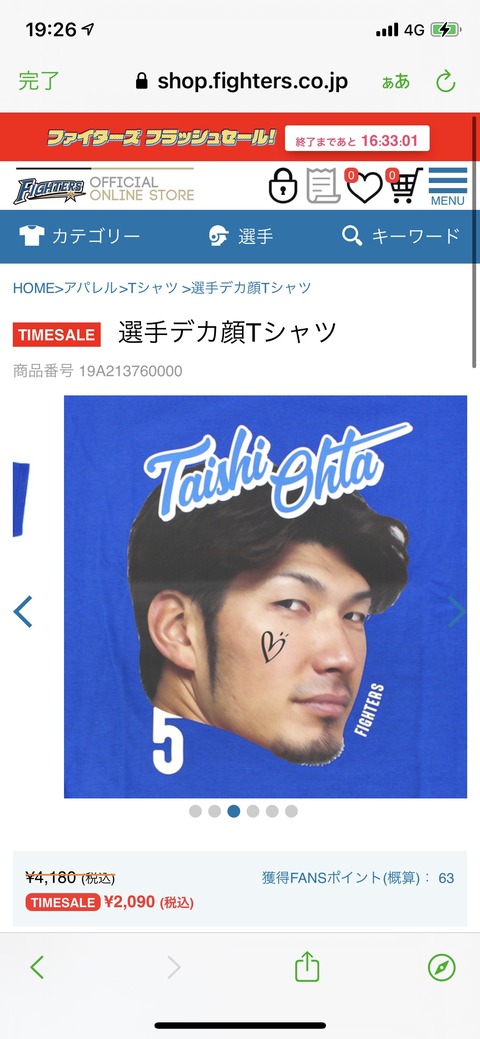The width and height of the screenshot is (480, 1039).
Task: Search by キーワード
Action: pos(400,236)
